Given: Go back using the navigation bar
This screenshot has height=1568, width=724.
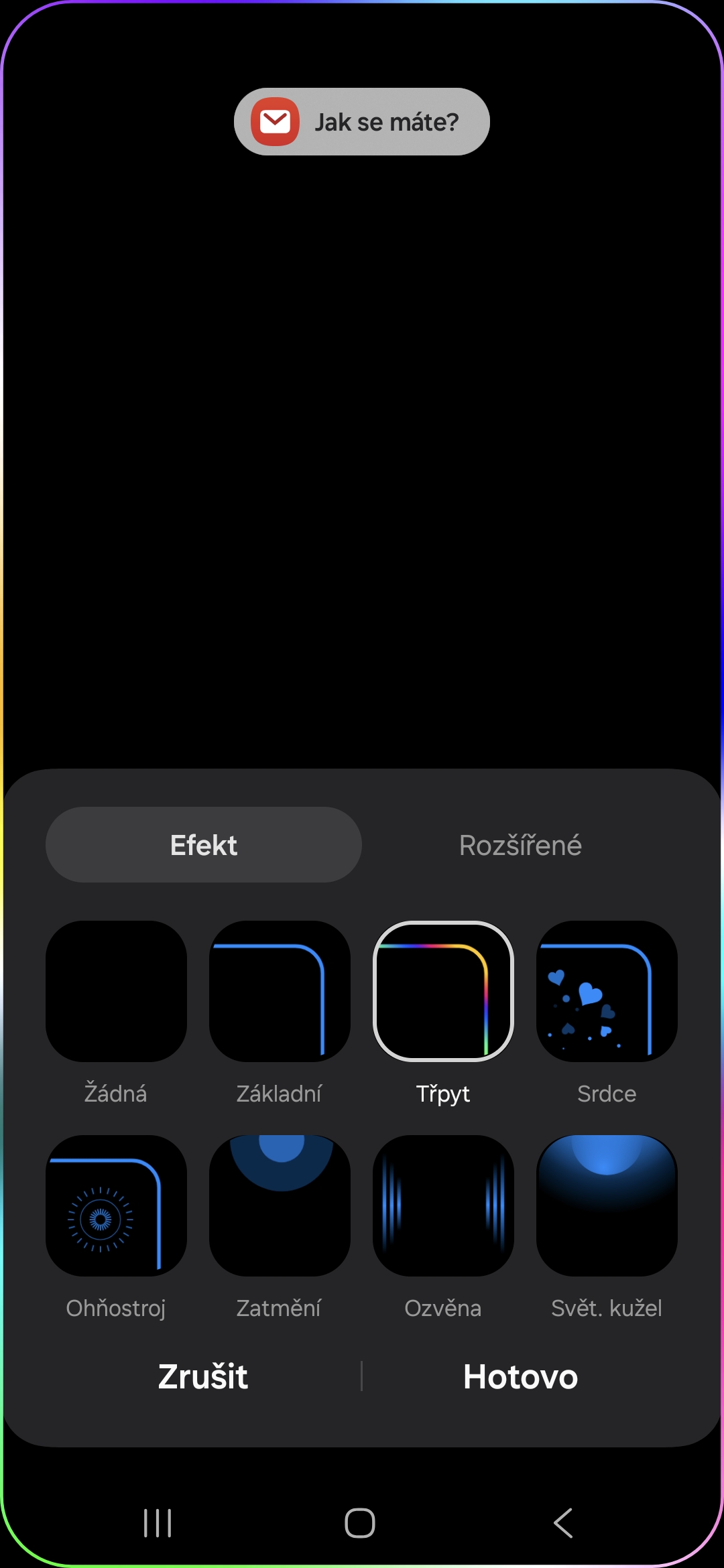Looking at the screenshot, I should click(563, 1522).
